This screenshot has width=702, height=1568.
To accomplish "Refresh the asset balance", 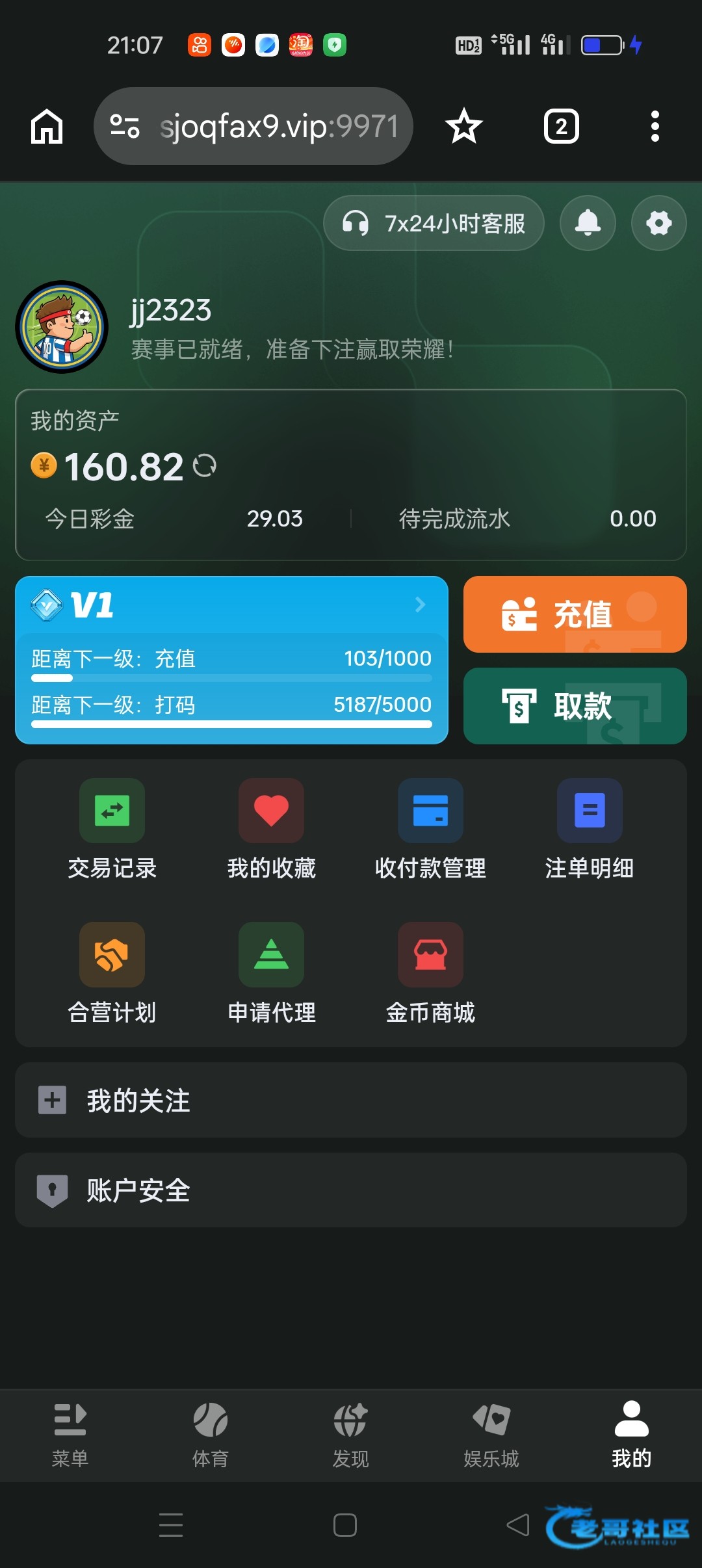I will [205, 466].
